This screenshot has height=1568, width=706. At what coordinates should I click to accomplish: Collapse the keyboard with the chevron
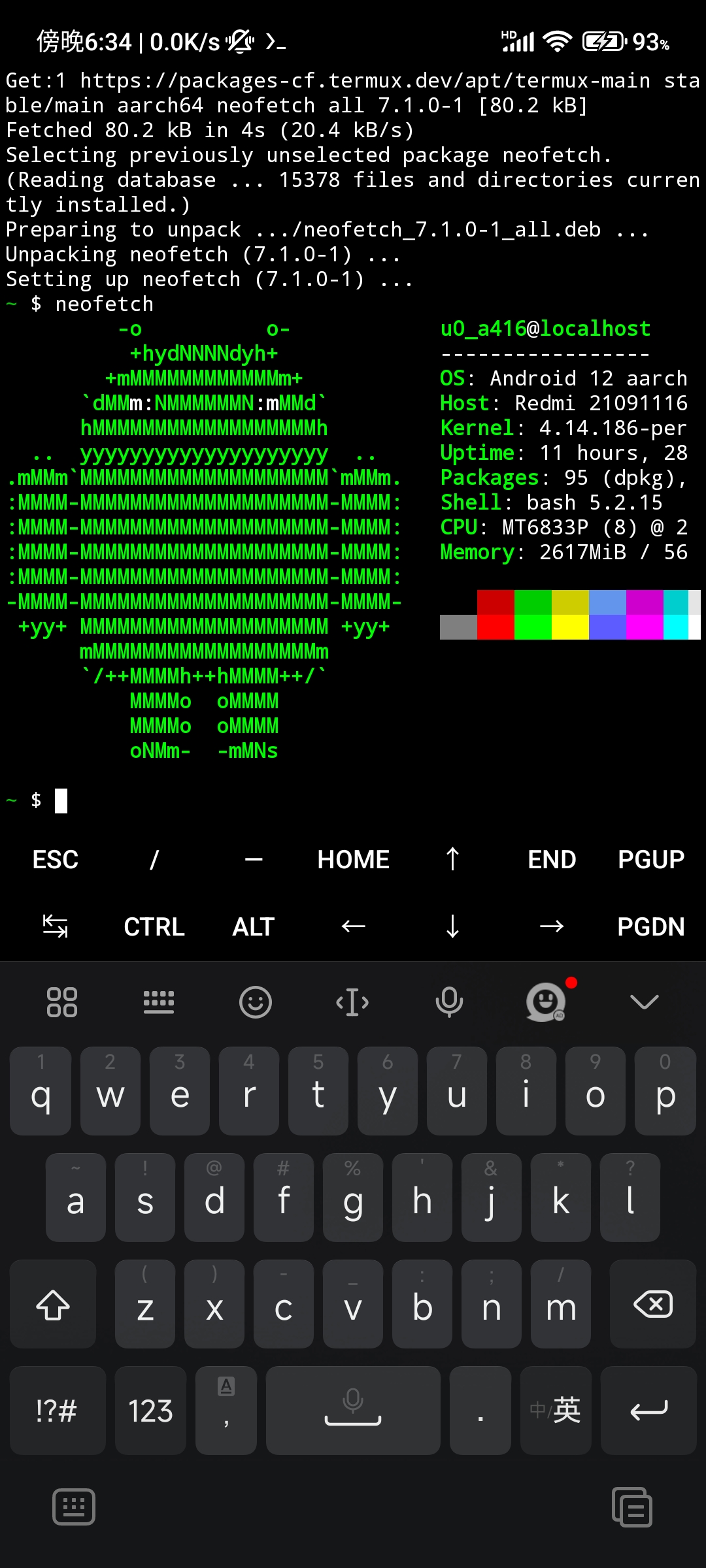point(643,1001)
